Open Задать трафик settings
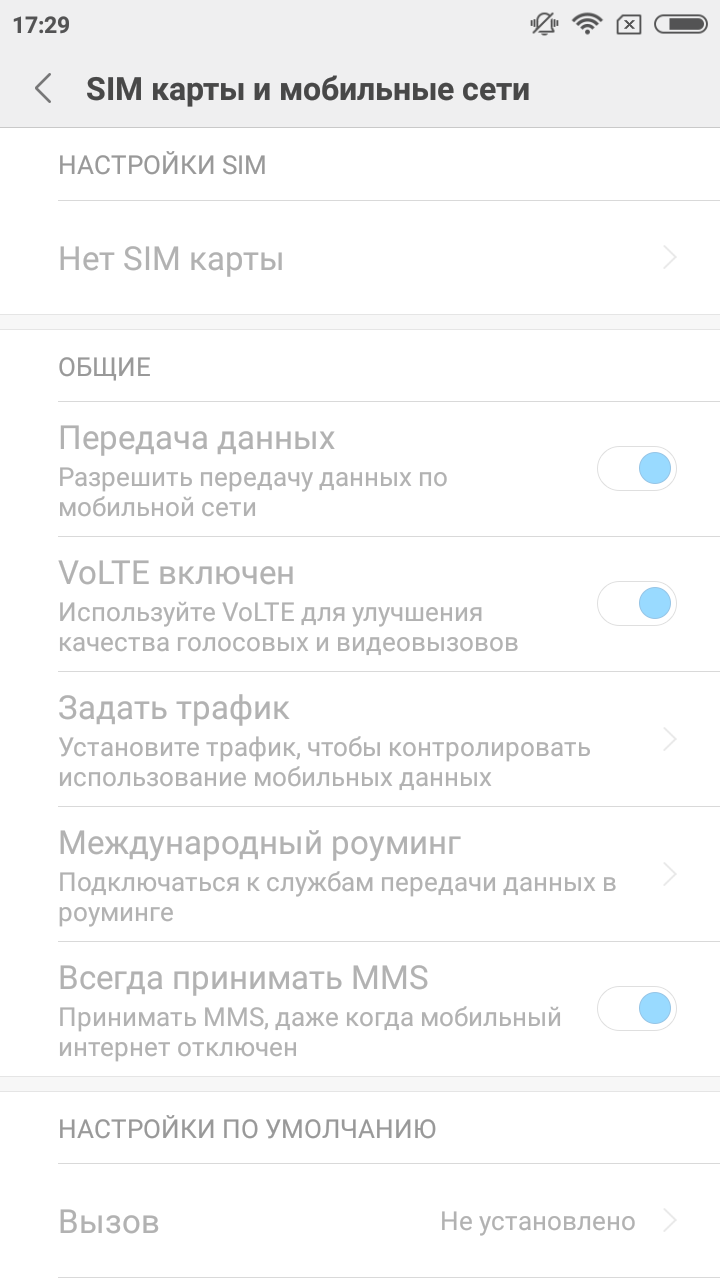Image resolution: width=720 pixels, height=1280 pixels. click(360, 740)
